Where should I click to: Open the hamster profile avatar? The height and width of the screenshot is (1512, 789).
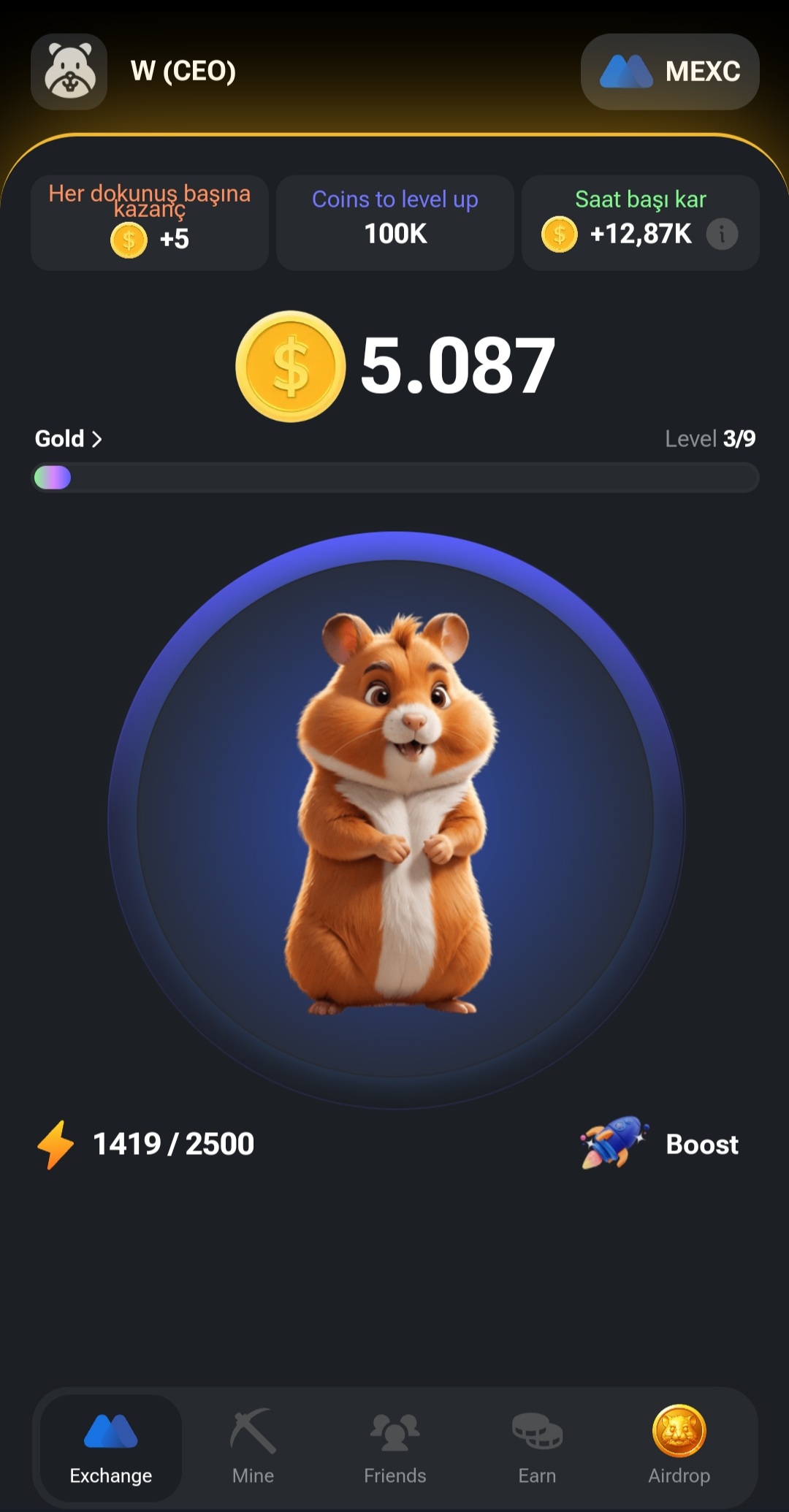pyautogui.click(x=69, y=72)
